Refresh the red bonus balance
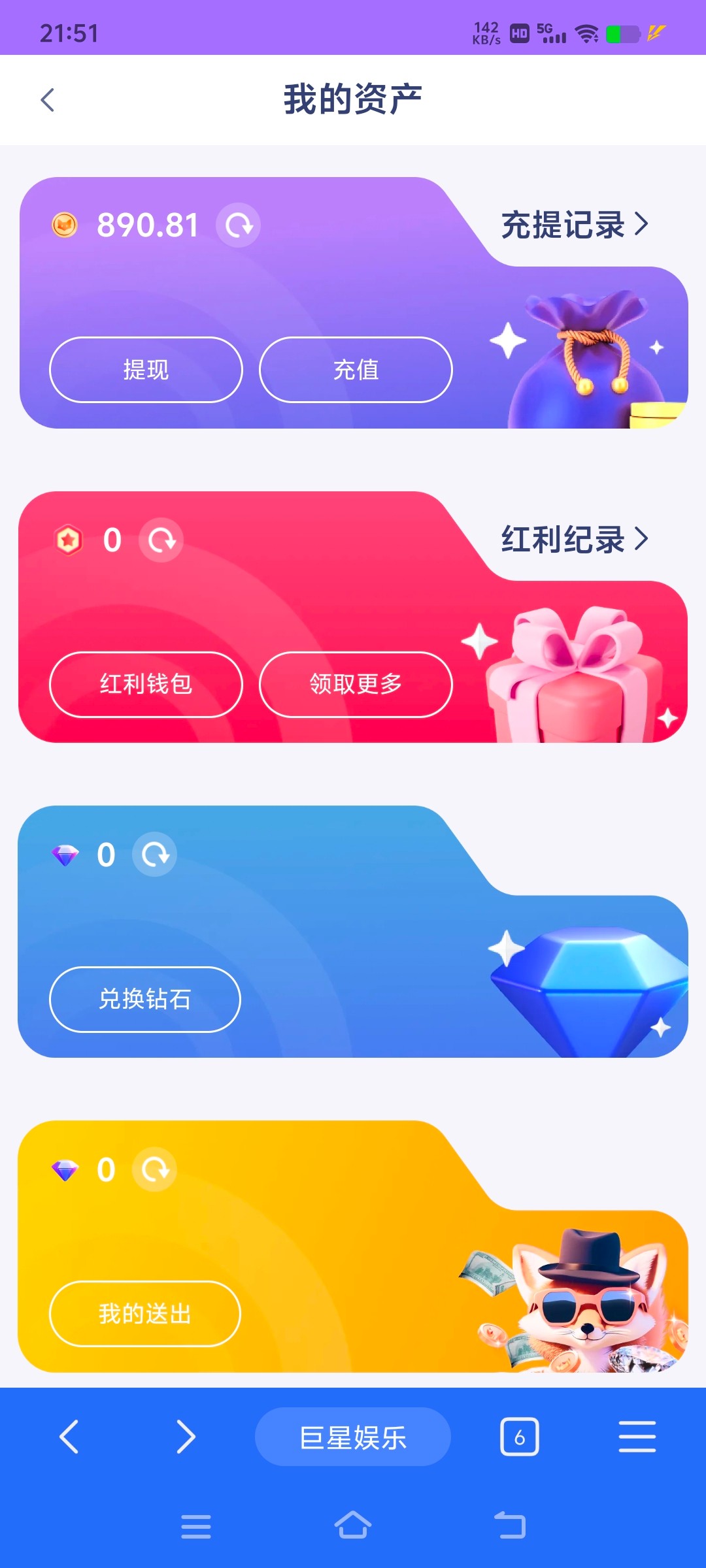This screenshot has height=1568, width=706. tap(161, 540)
